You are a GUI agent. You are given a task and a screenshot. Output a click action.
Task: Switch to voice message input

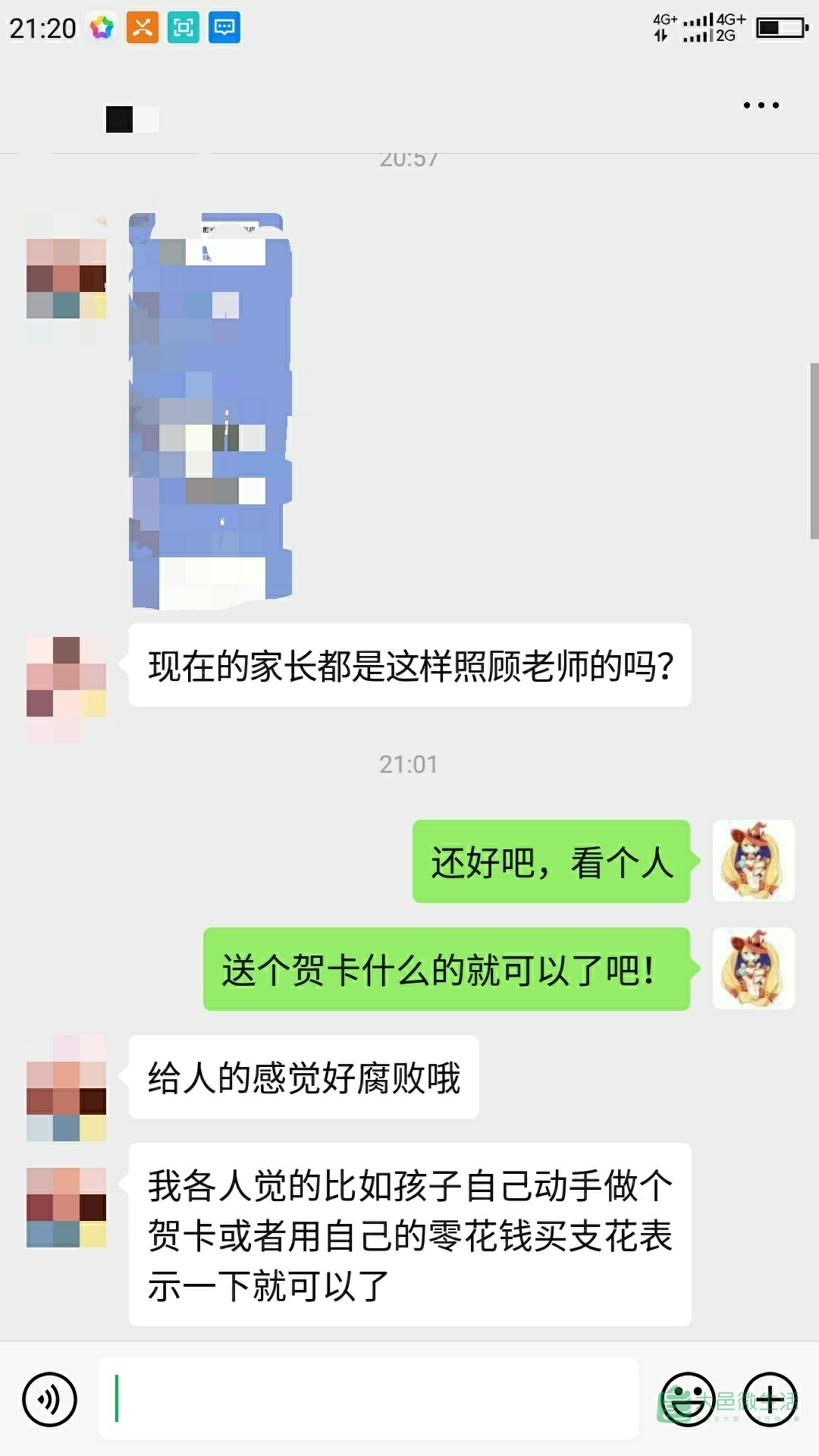[x=50, y=1399]
